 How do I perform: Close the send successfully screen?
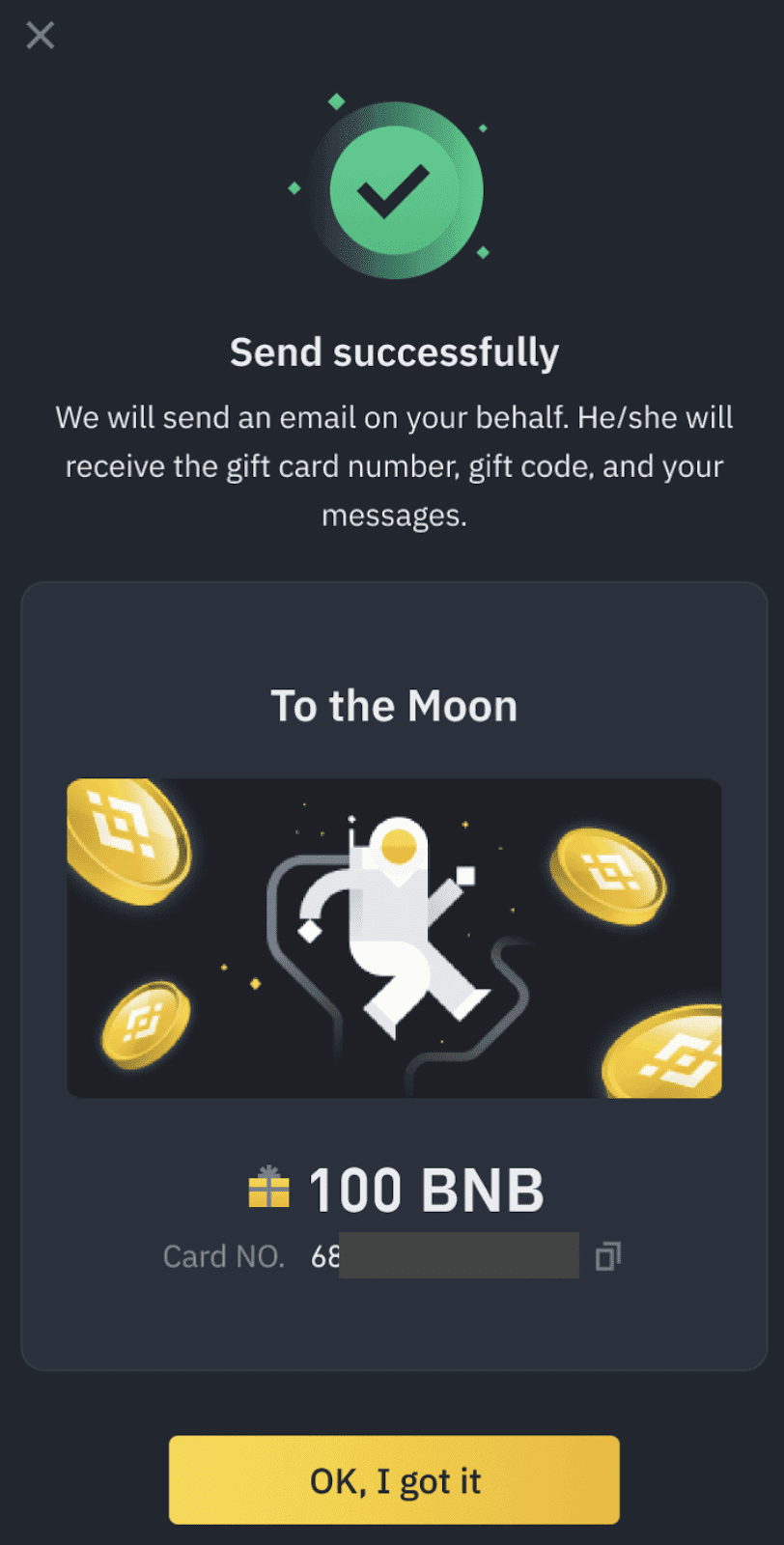(41, 36)
